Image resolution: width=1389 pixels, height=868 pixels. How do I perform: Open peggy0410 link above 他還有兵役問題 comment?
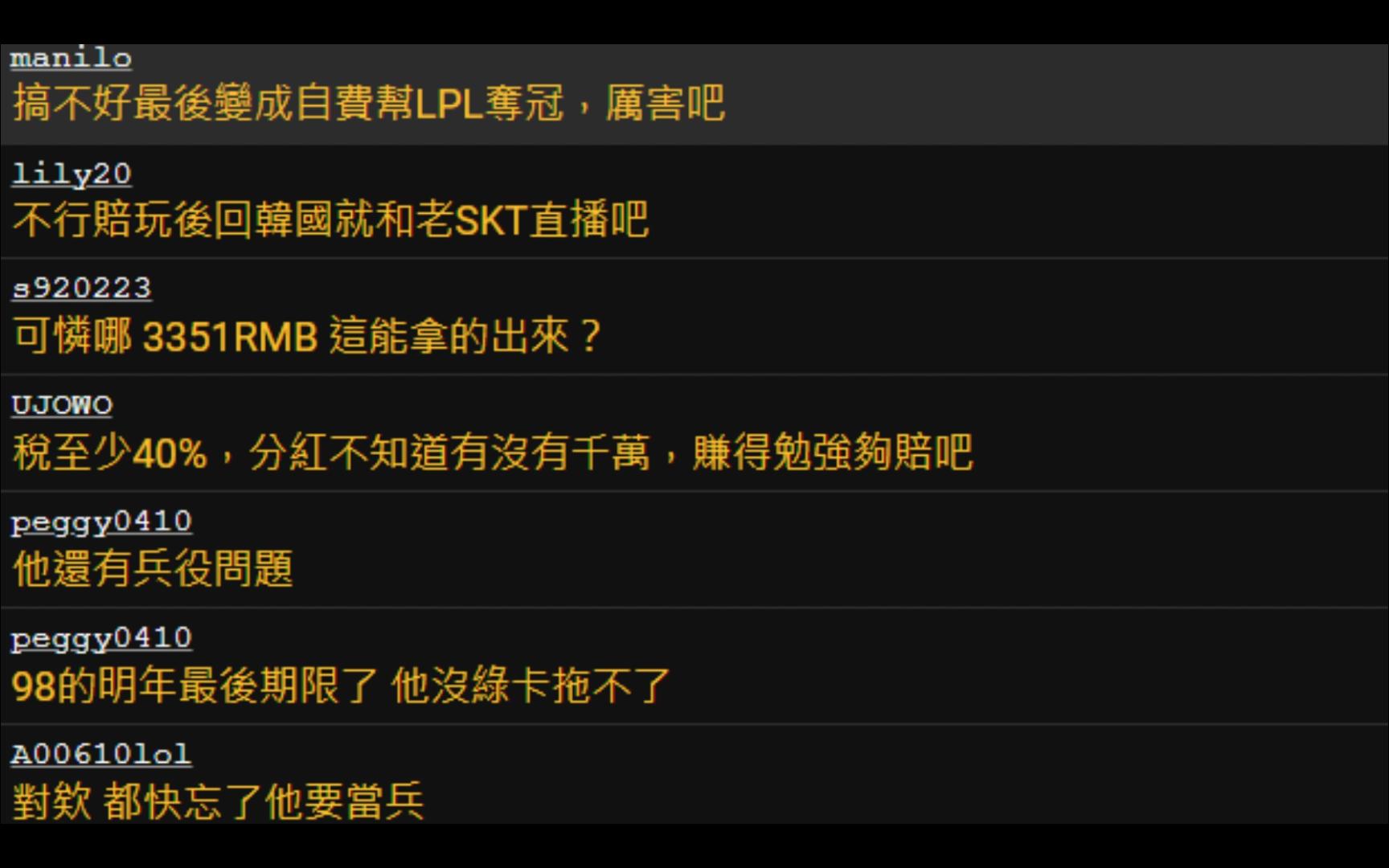tap(101, 522)
